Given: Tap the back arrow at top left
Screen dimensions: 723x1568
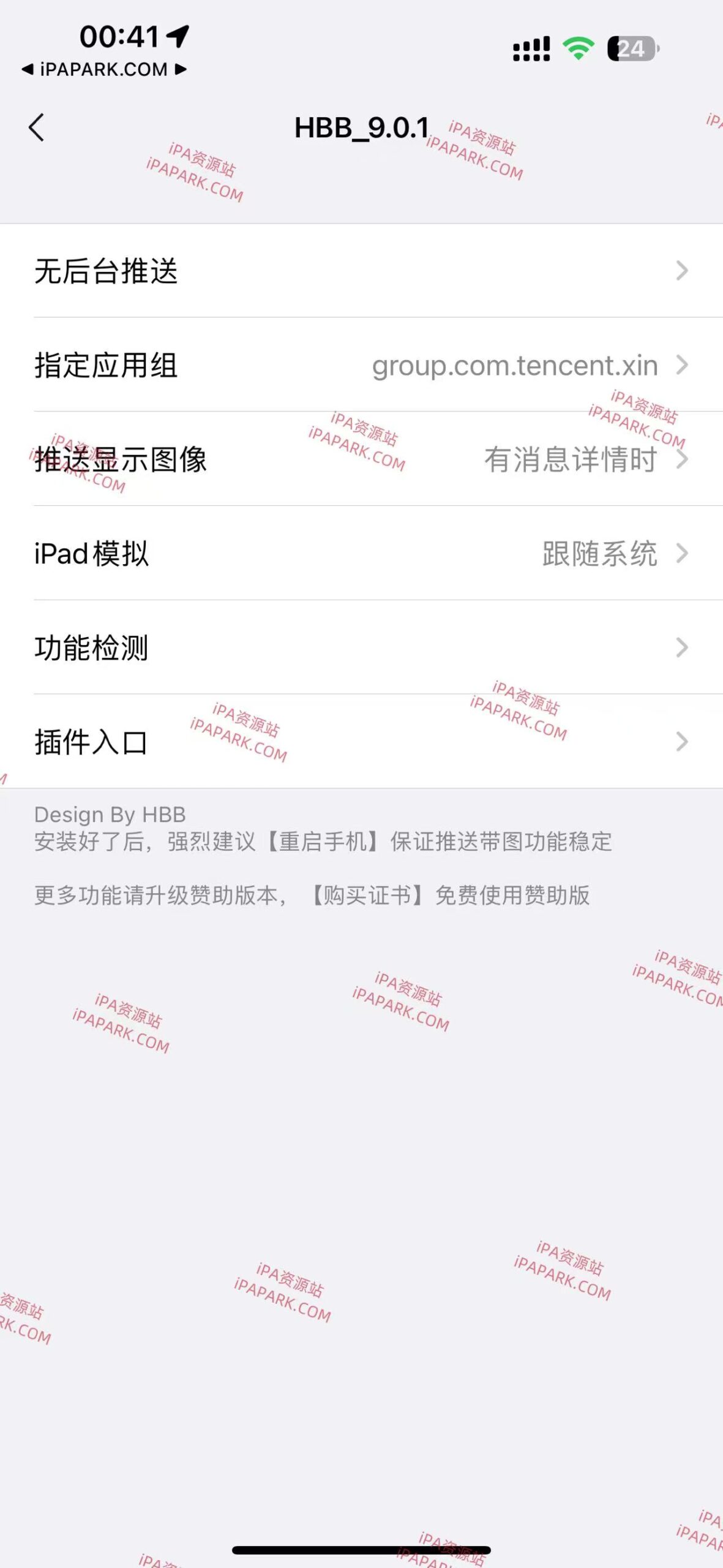Looking at the screenshot, I should coord(38,126).
